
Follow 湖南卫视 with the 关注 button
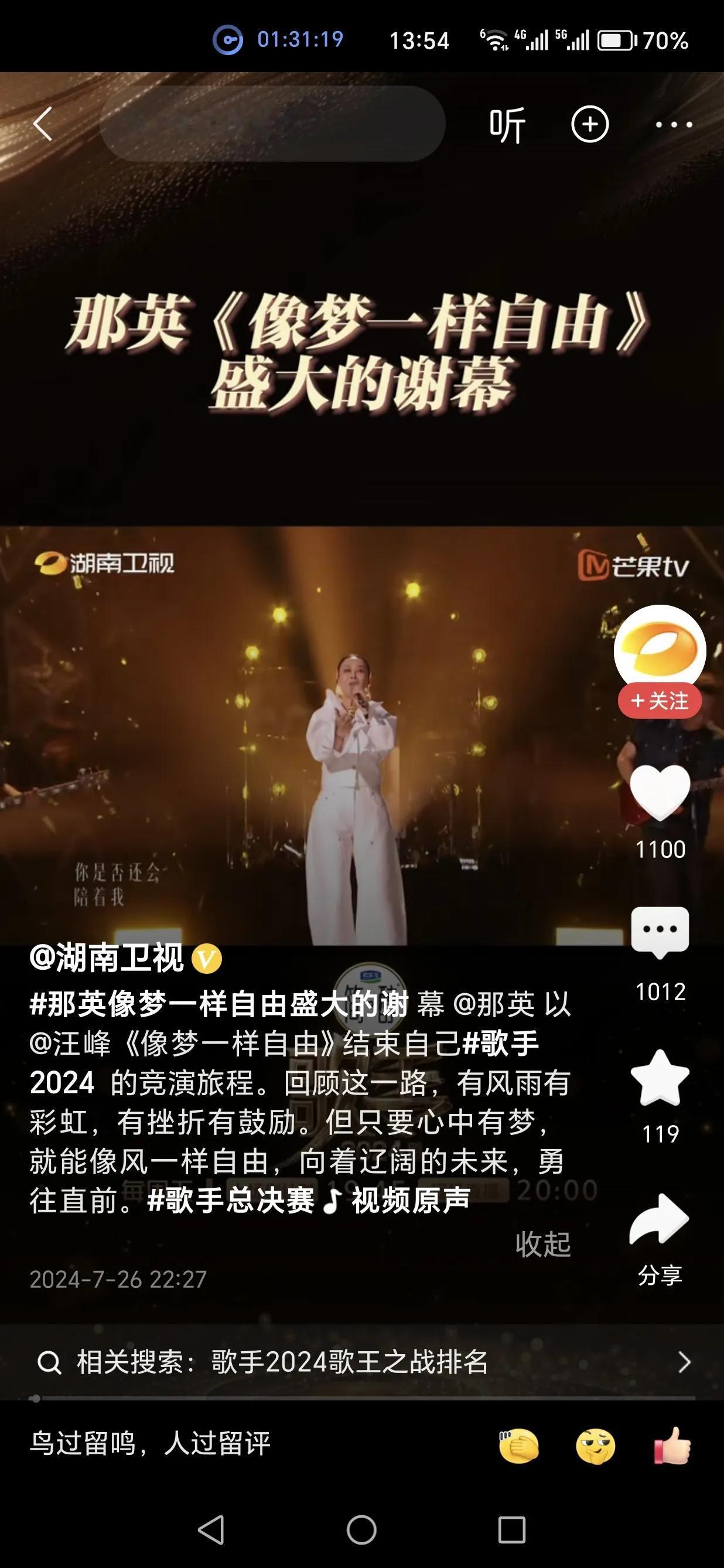point(660,701)
